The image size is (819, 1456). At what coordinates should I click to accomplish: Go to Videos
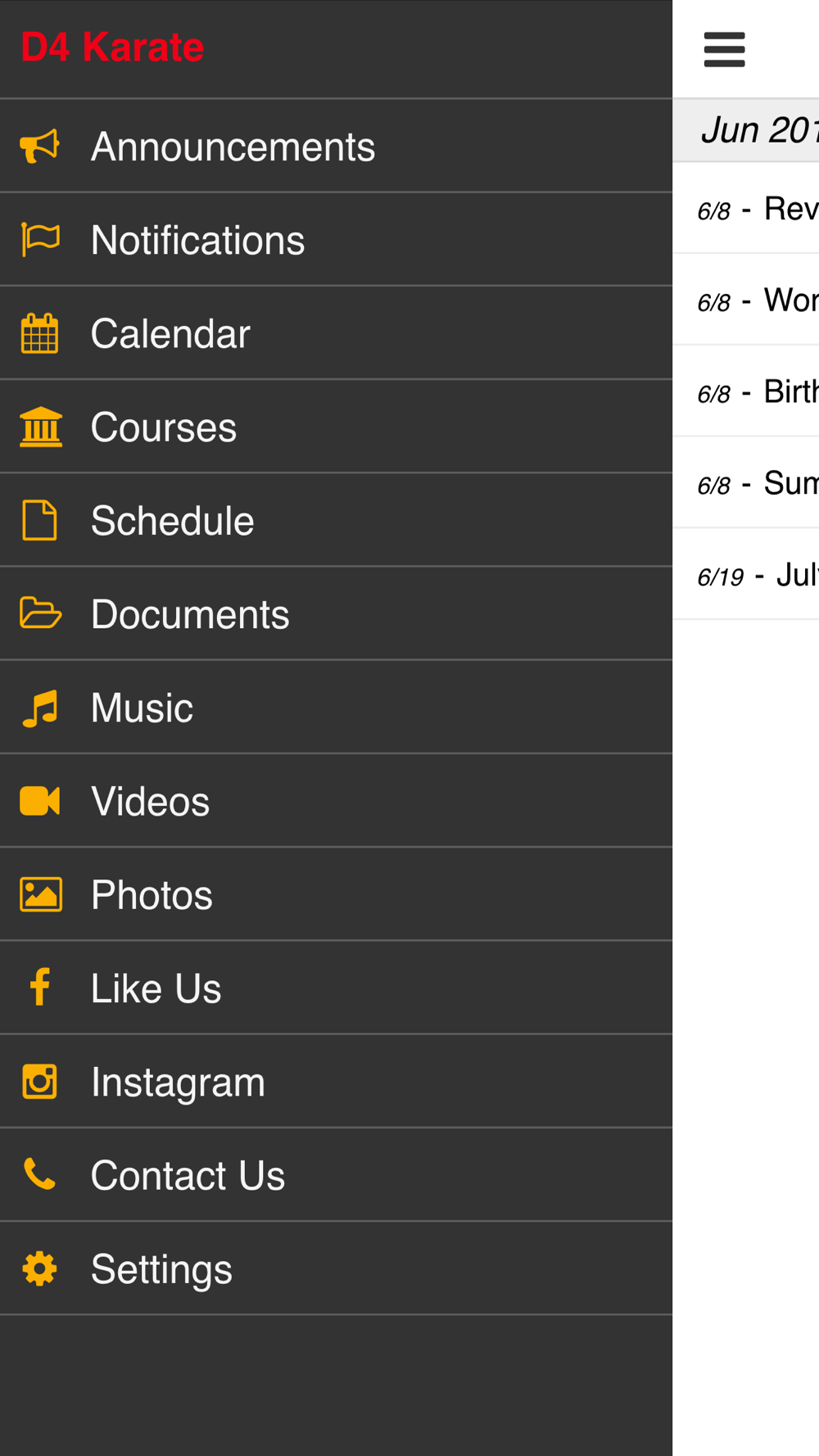[336, 800]
